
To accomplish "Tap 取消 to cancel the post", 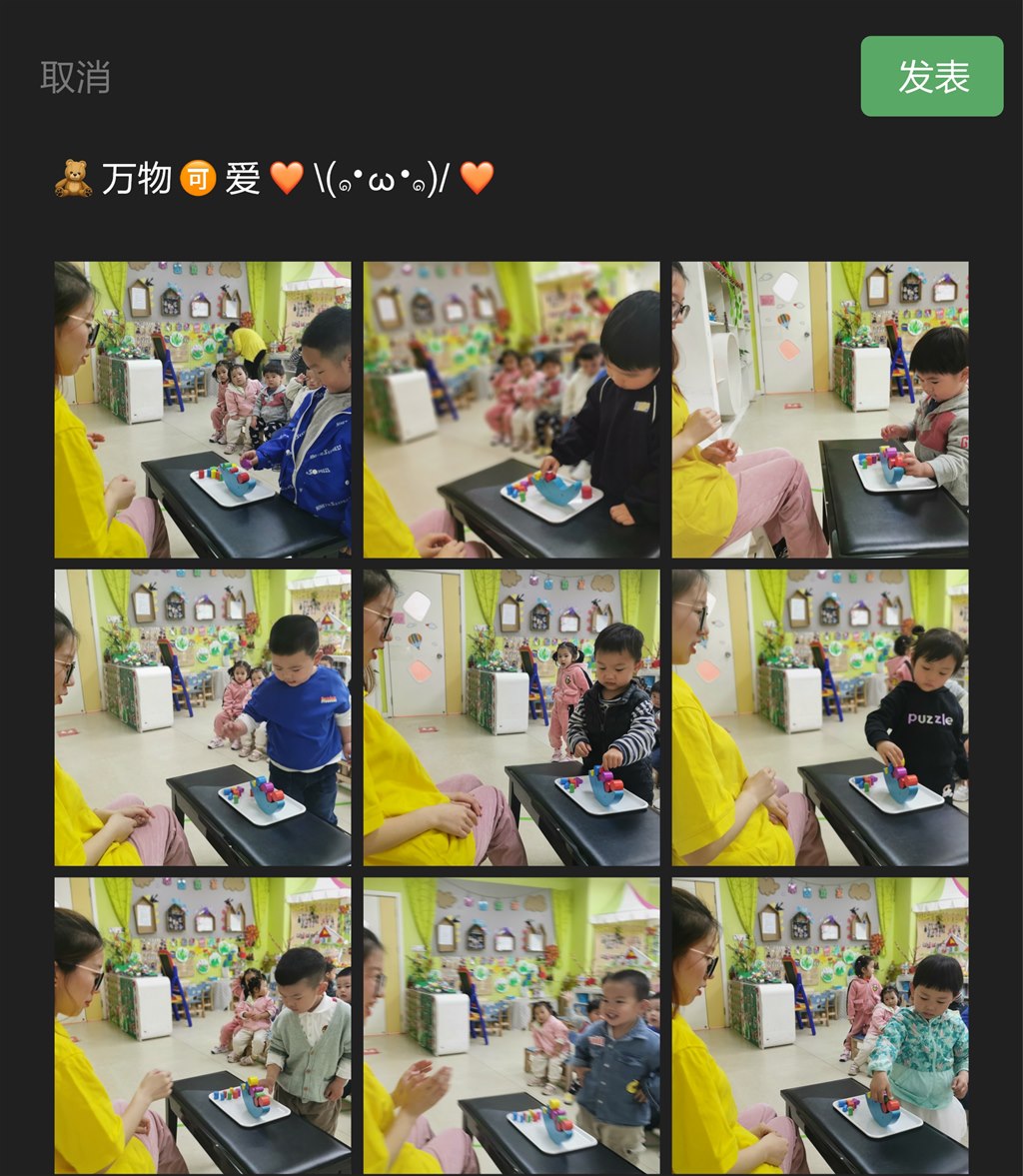I will pos(75,77).
